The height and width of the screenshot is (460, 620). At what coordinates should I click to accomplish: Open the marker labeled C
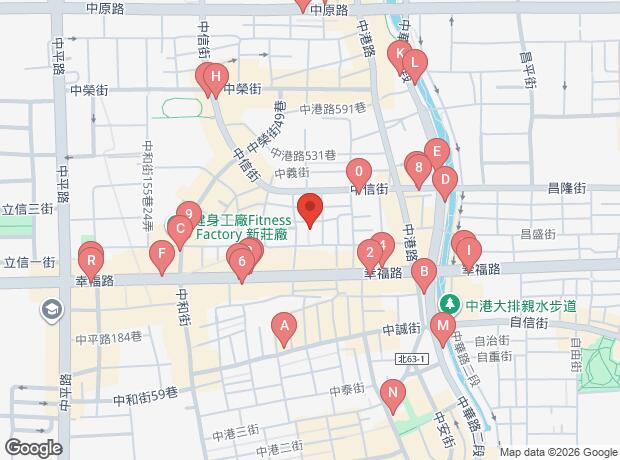pyautogui.click(x=180, y=229)
